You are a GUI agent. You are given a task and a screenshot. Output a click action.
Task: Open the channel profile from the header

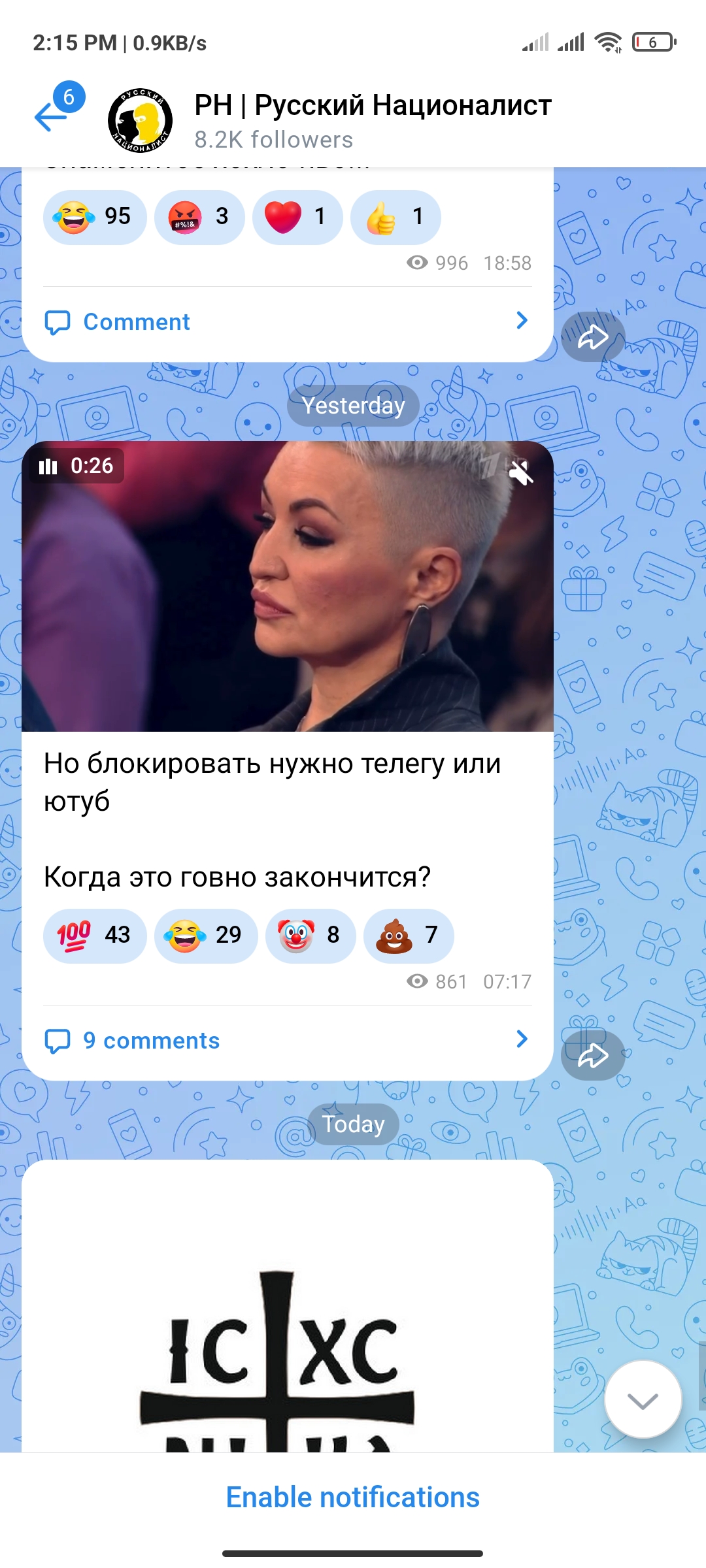click(373, 121)
